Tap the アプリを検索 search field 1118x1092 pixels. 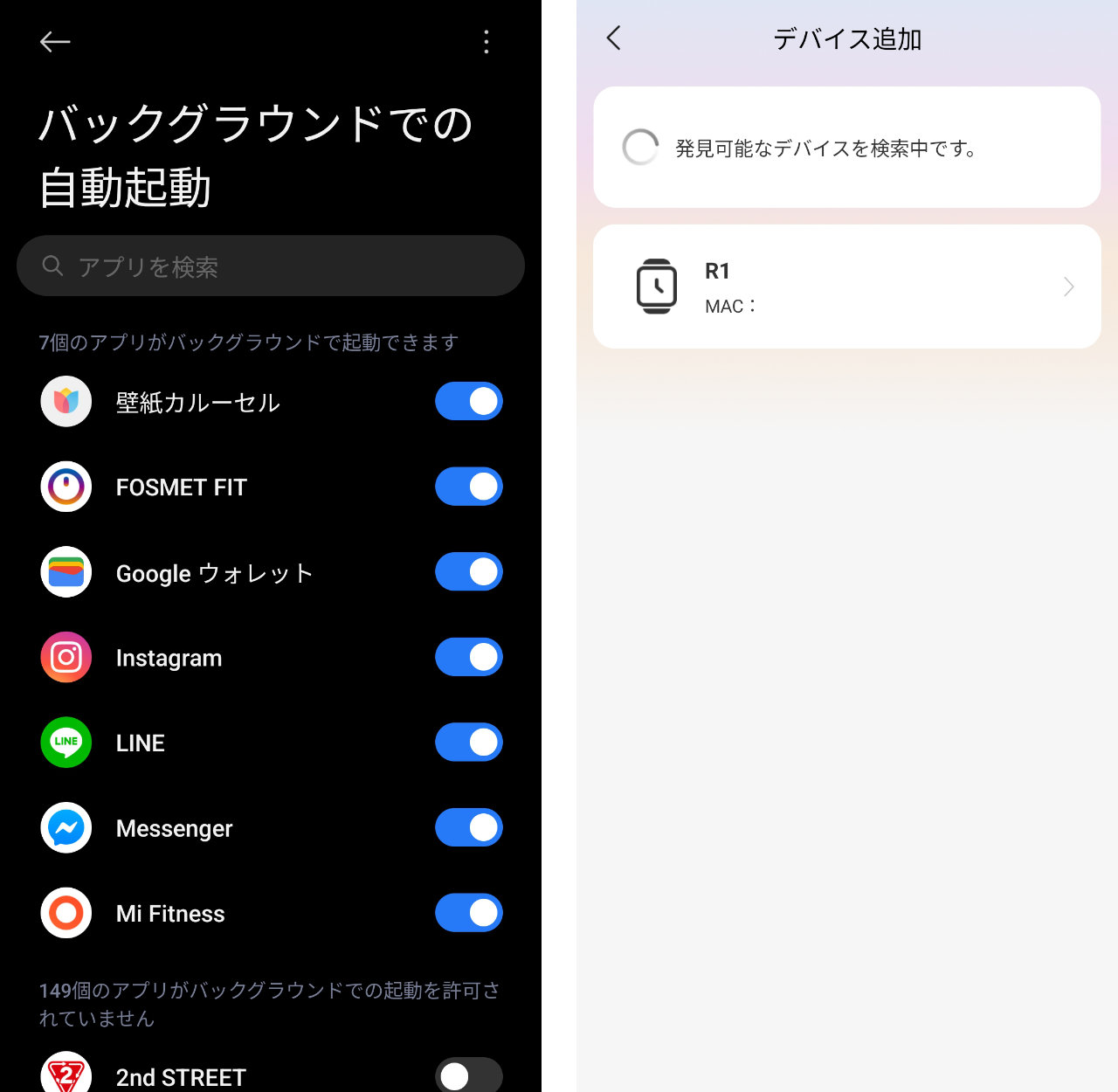click(x=271, y=266)
